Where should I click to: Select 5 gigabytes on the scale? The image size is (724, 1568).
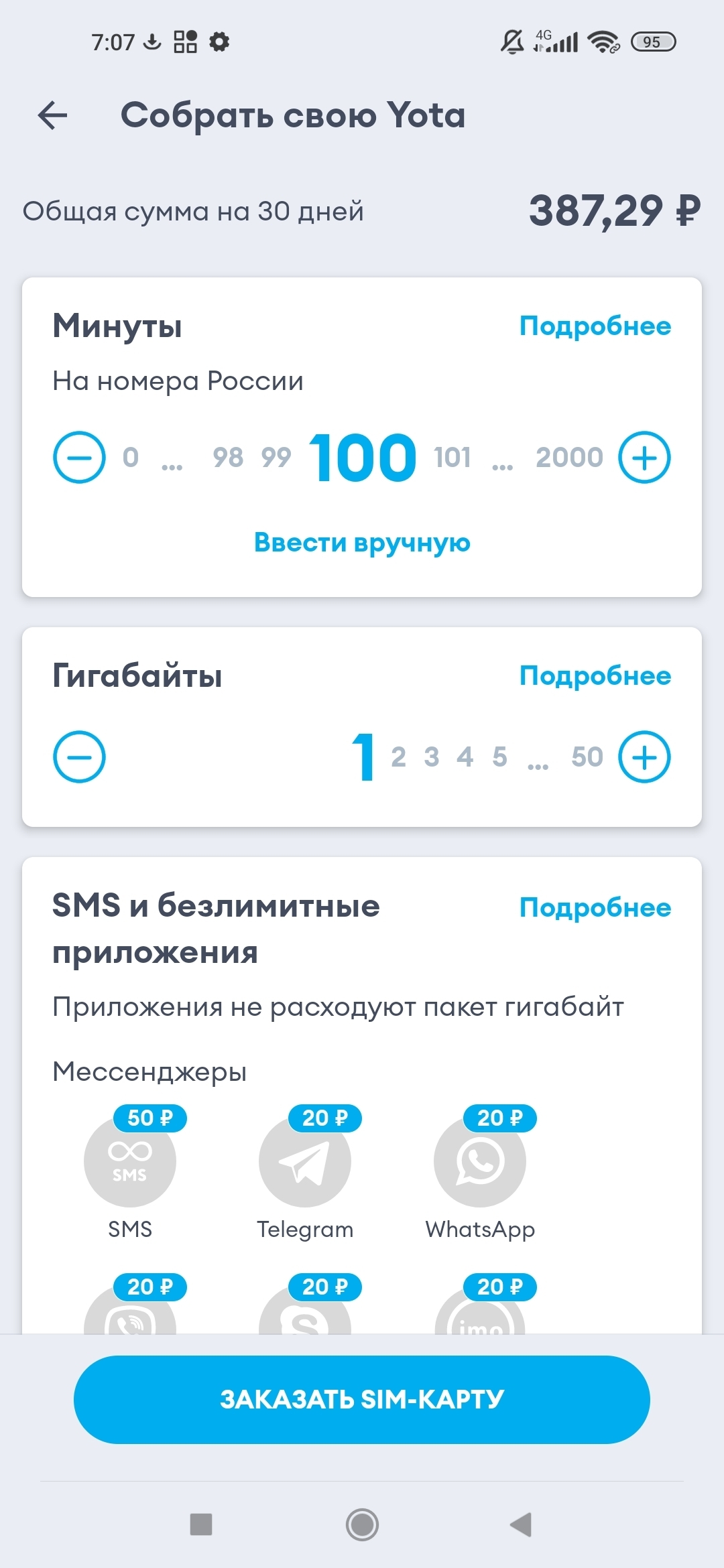499,757
